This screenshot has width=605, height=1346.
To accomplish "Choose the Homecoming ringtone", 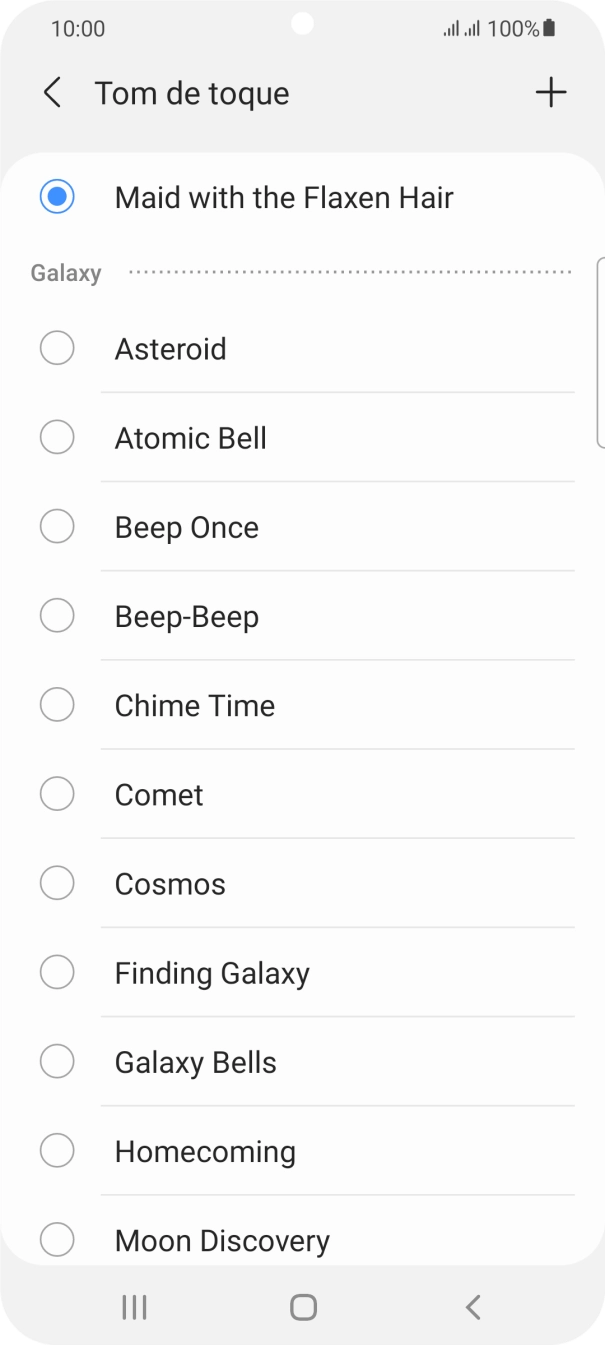I will point(205,1151).
